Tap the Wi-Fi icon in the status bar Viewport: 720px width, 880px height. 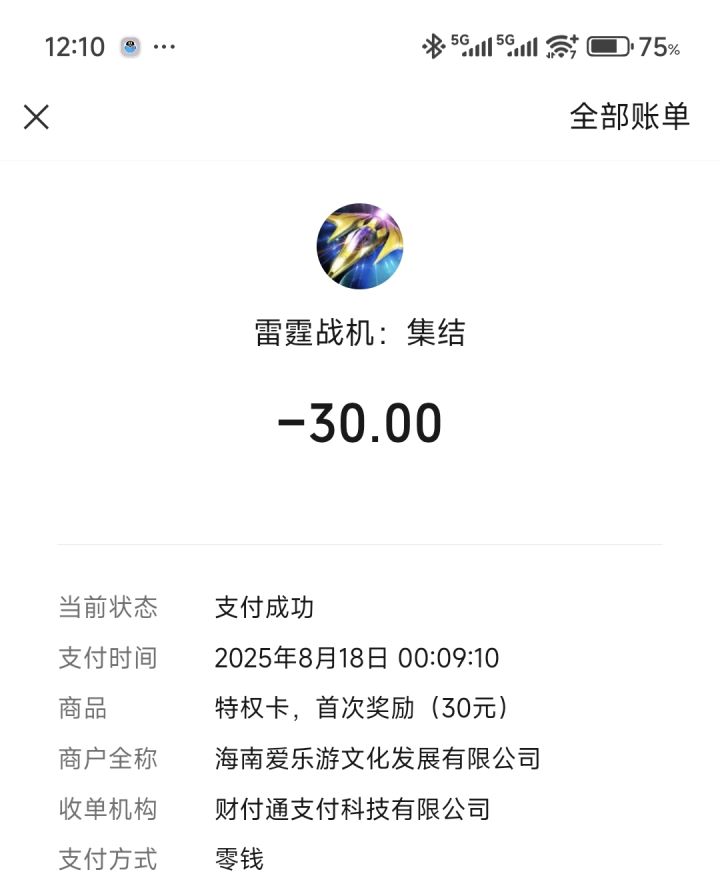pos(557,46)
